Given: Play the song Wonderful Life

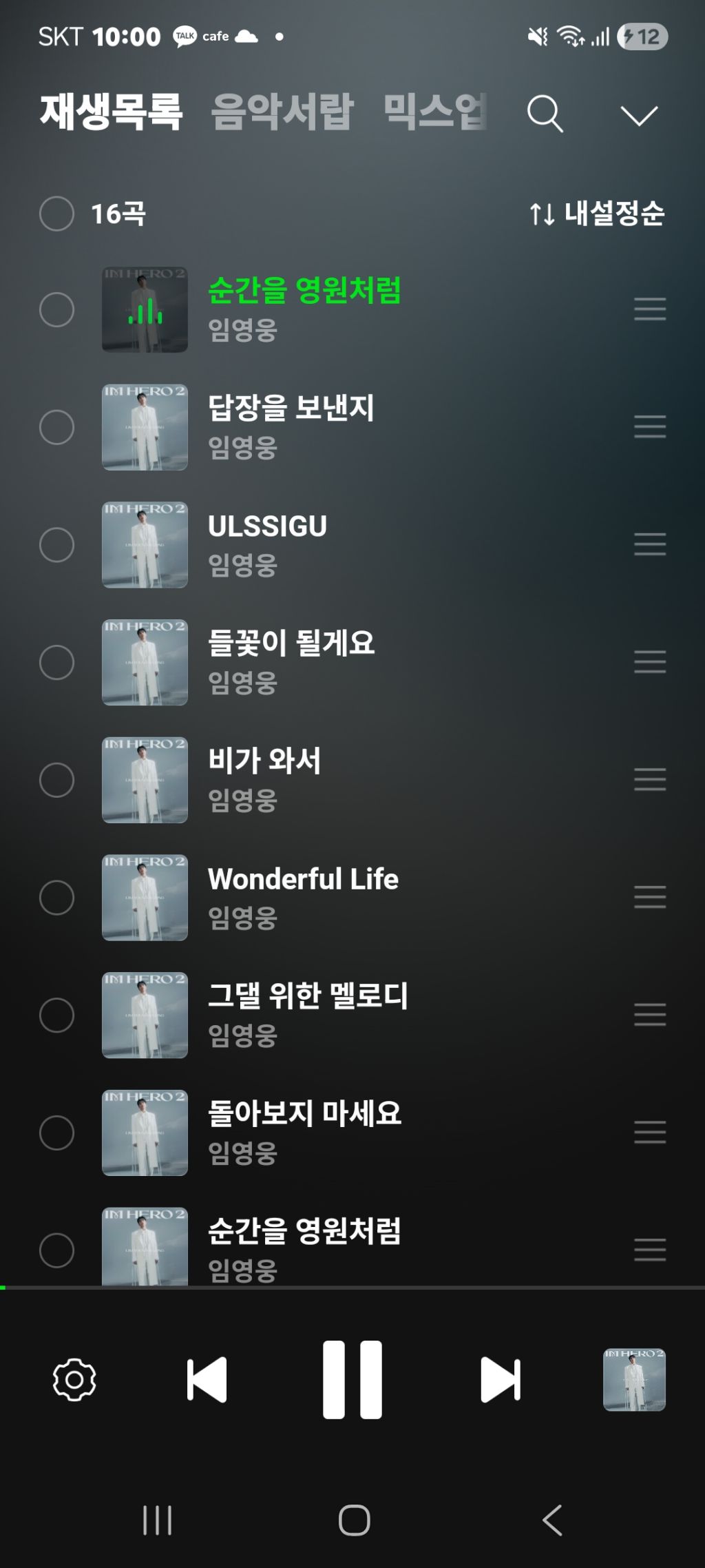Looking at the screenshot, I should [x=304, y=879].
